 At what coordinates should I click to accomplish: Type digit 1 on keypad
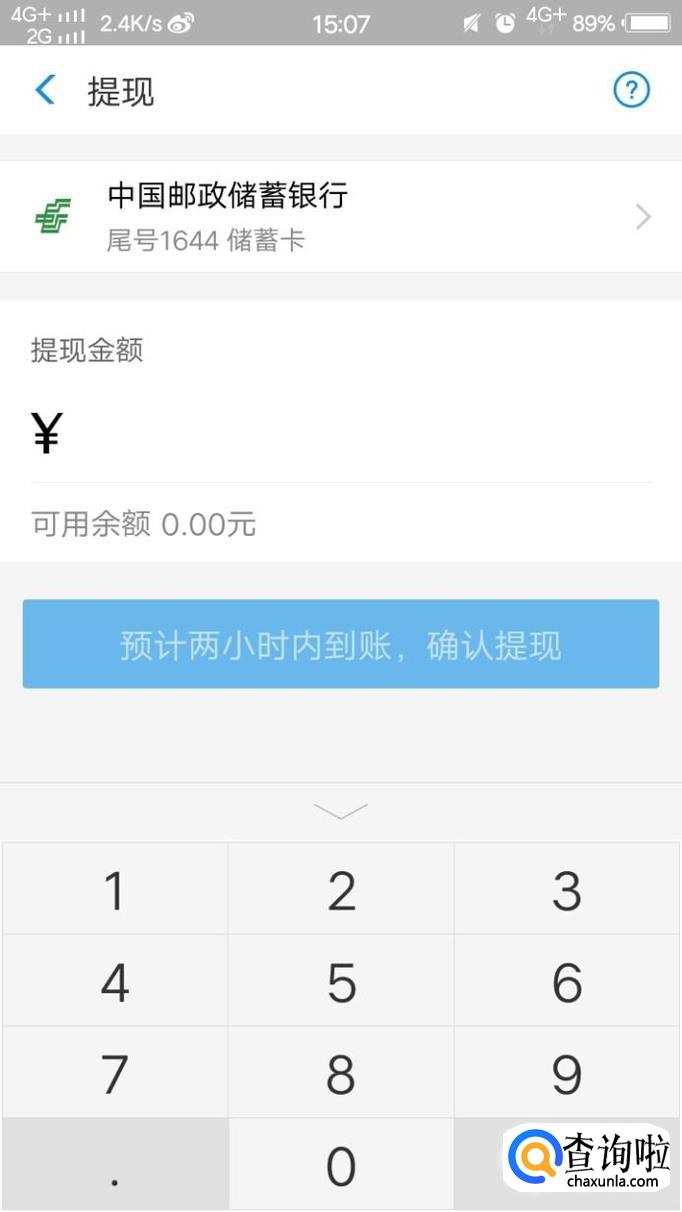pos(115,890)
